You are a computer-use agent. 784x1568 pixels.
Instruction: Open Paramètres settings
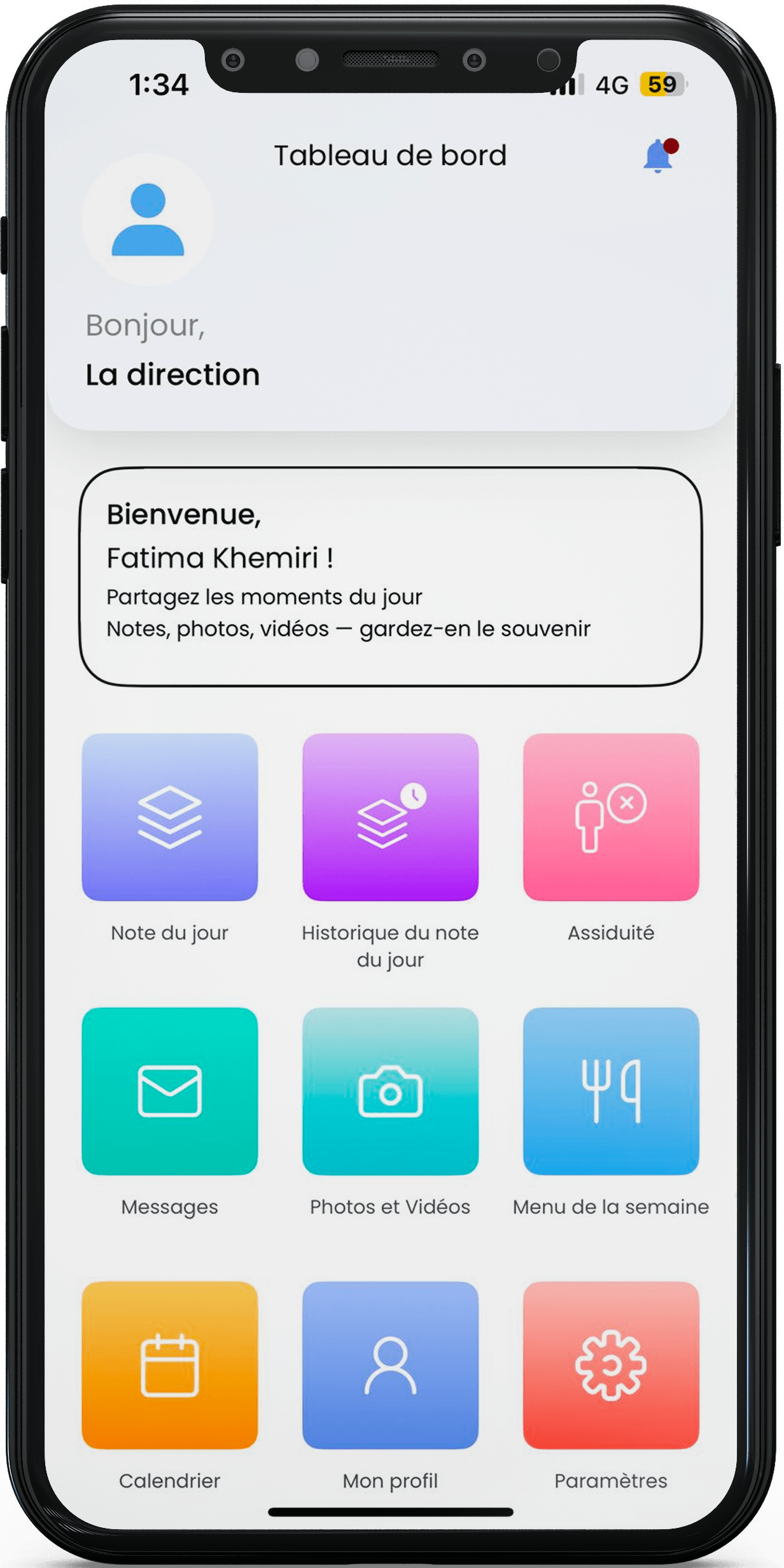coord(611,1365)
